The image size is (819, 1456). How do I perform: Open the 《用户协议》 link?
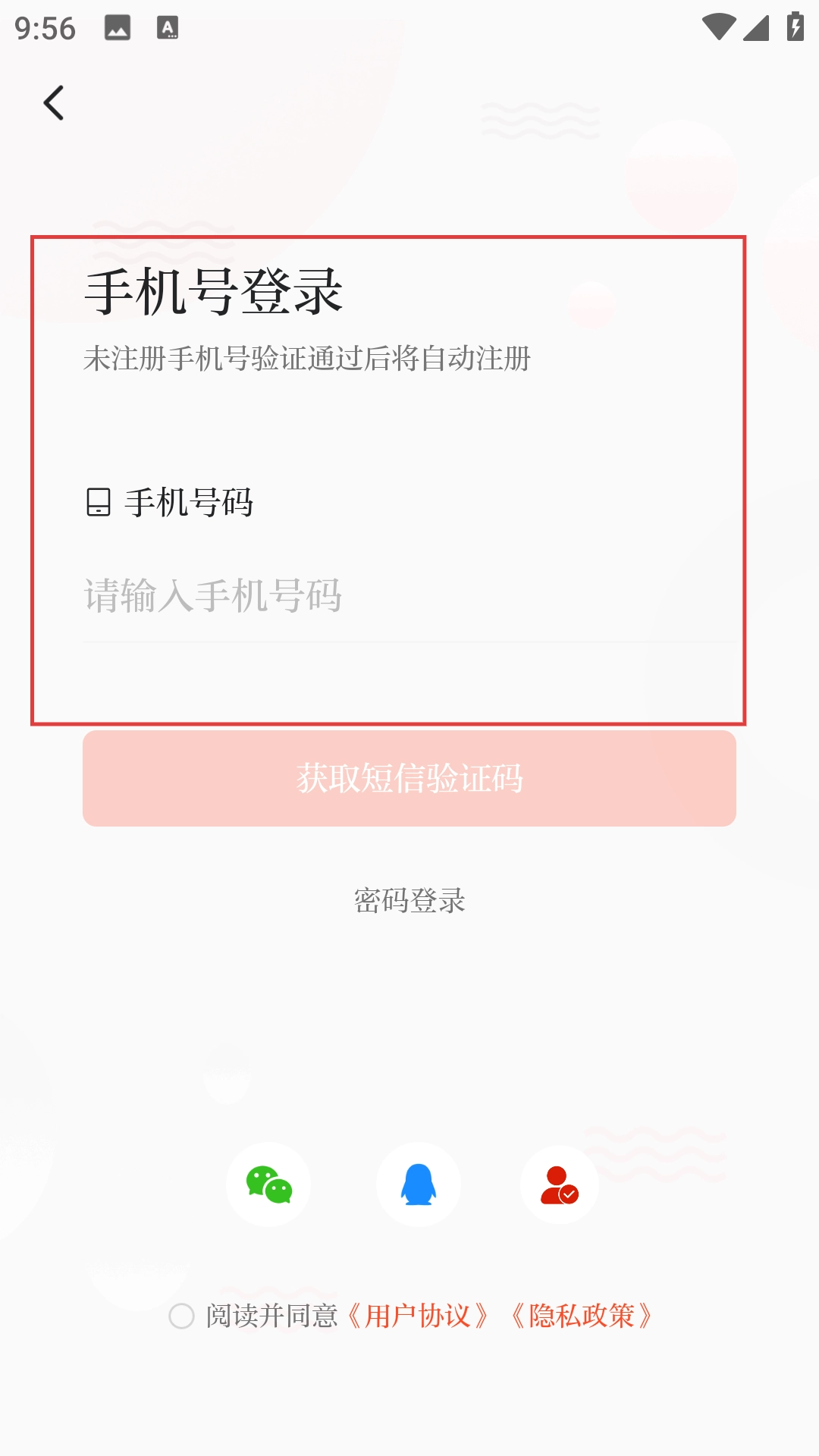pyautogui.click(x=418, y=1316)
